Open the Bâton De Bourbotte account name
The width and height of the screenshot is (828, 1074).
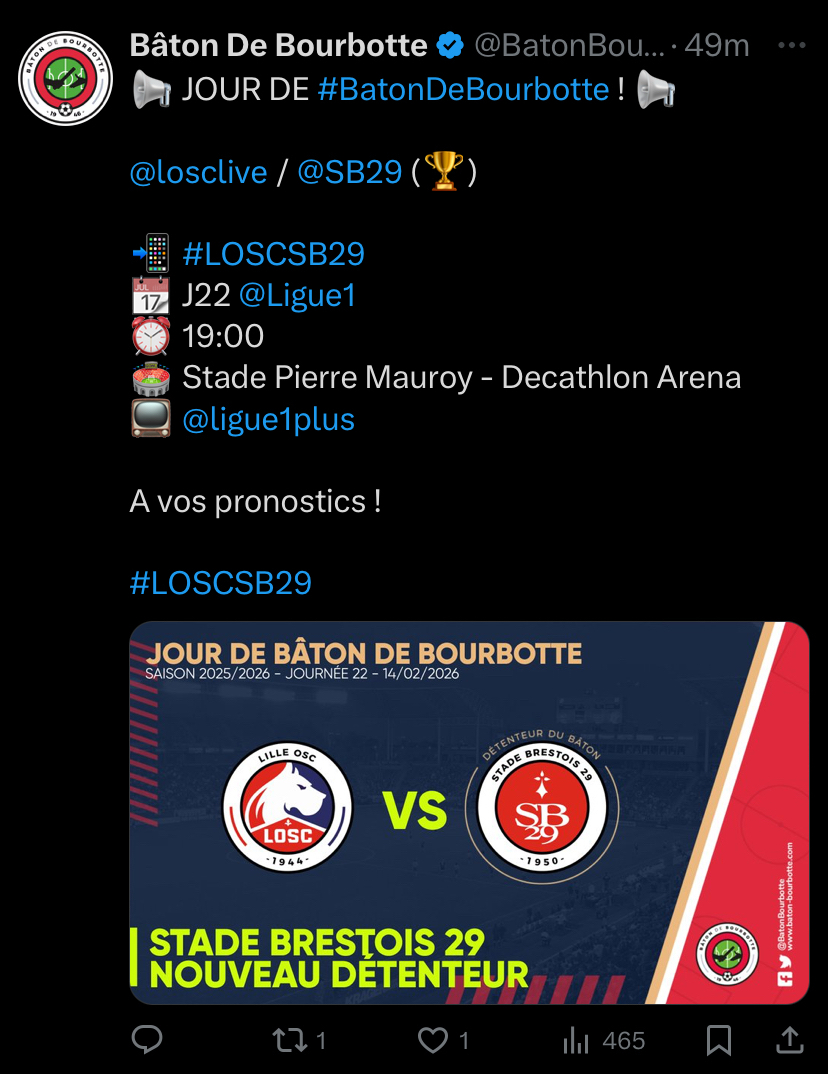279,45
